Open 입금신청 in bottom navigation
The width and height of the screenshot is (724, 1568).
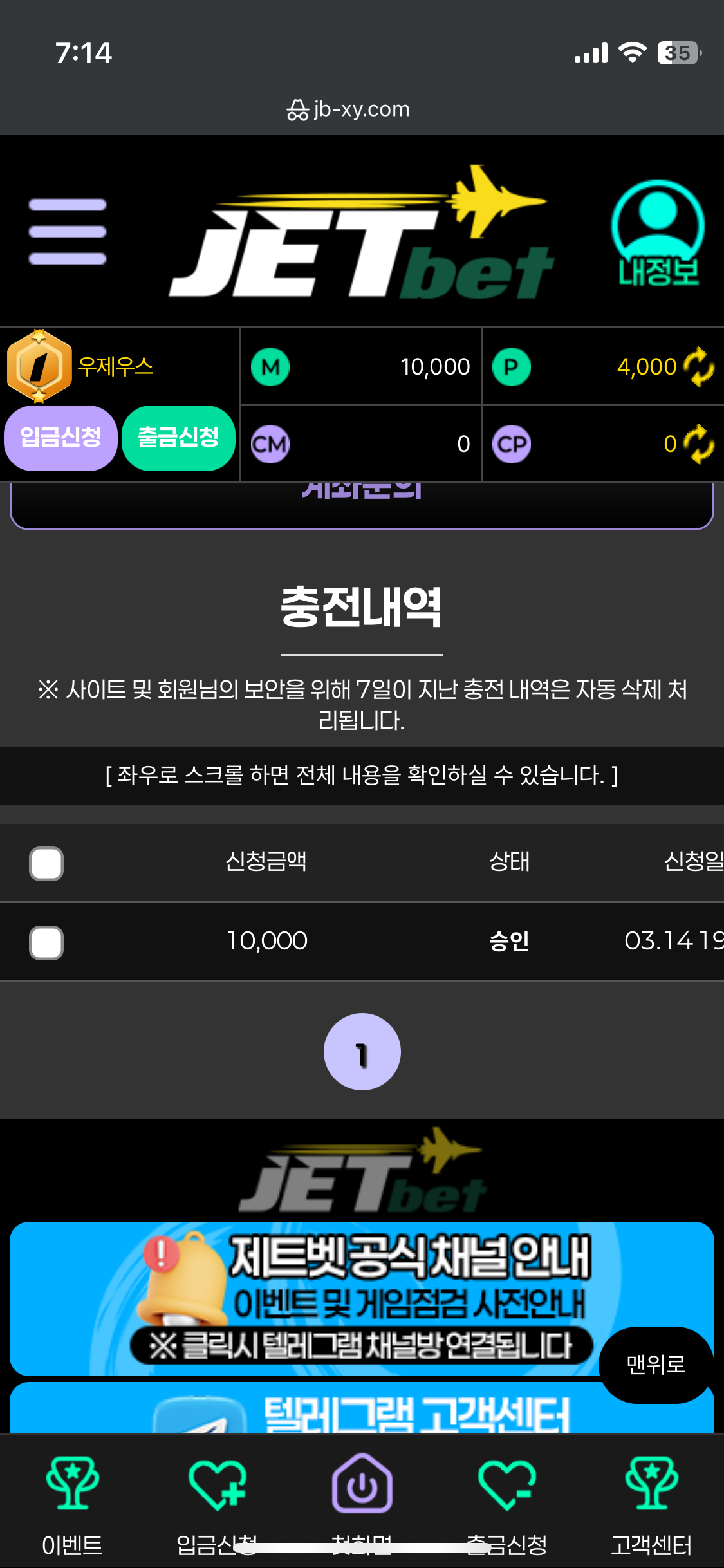[217, 1500]
